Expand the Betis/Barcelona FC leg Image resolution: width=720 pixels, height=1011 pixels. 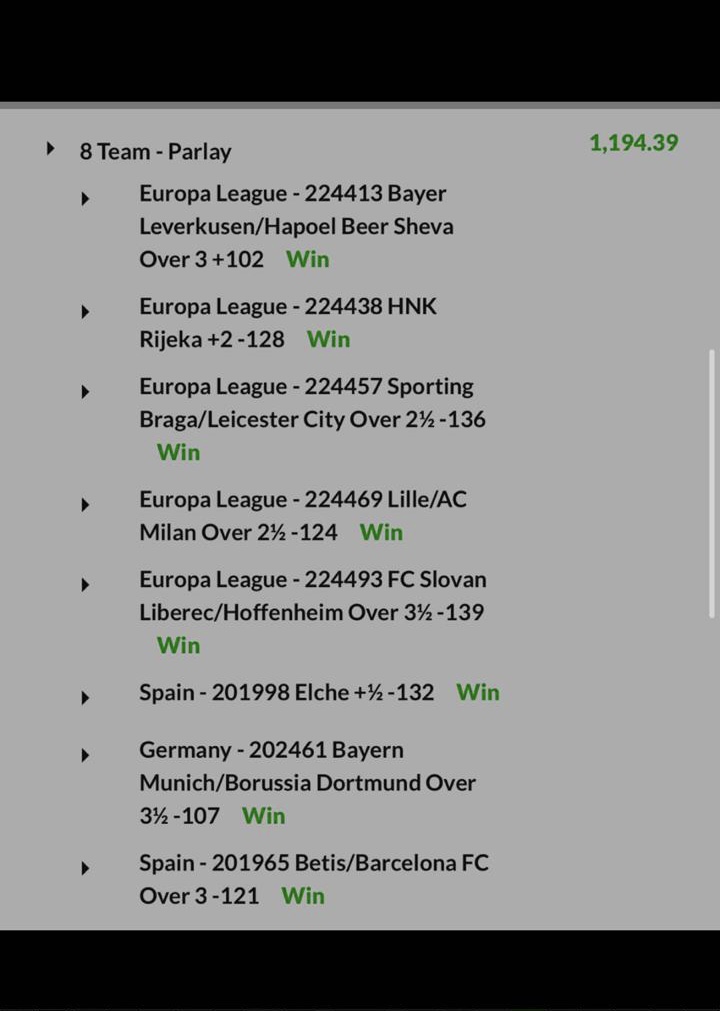coord(86,868)
